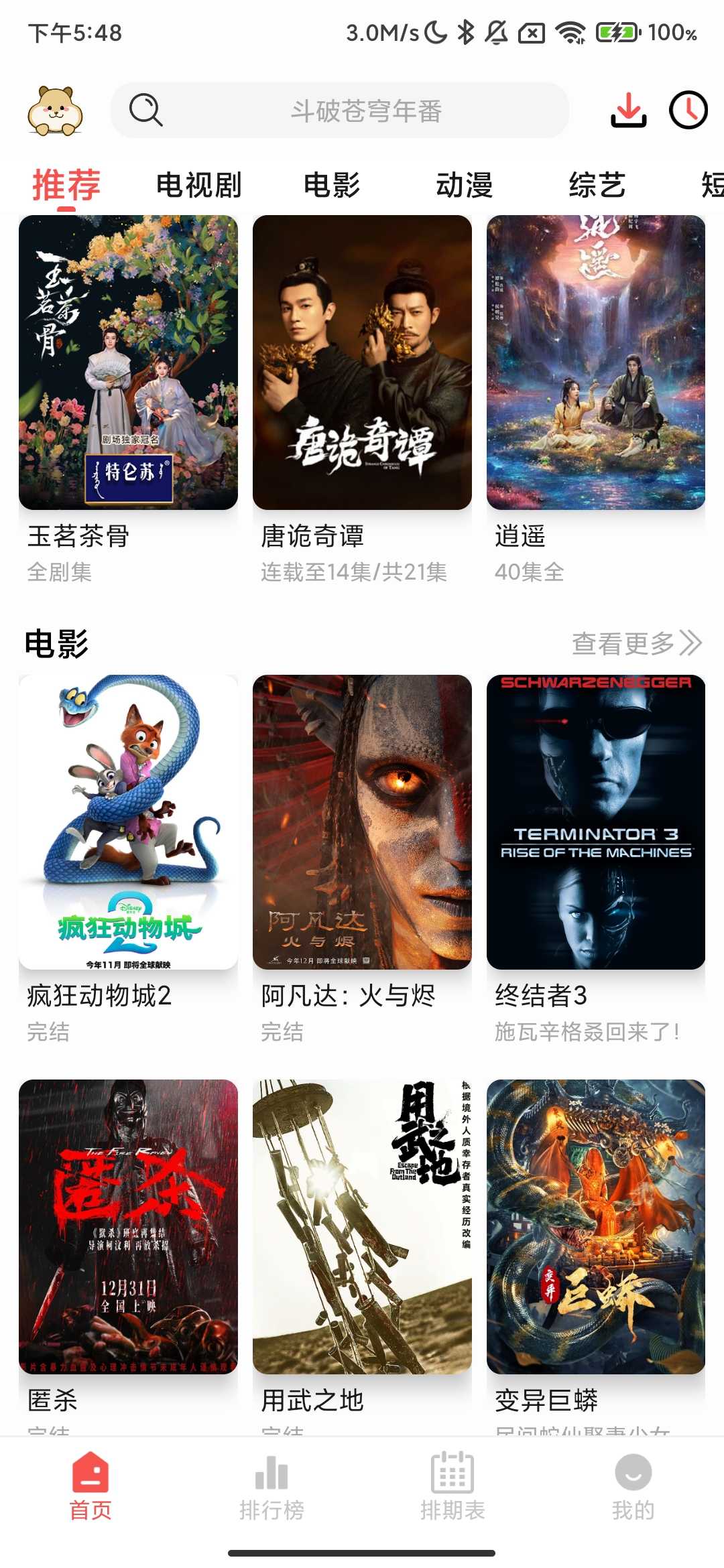The image size is (724, 1568).
Task: Open the download manager icon
Action: [x=629, y=111]
